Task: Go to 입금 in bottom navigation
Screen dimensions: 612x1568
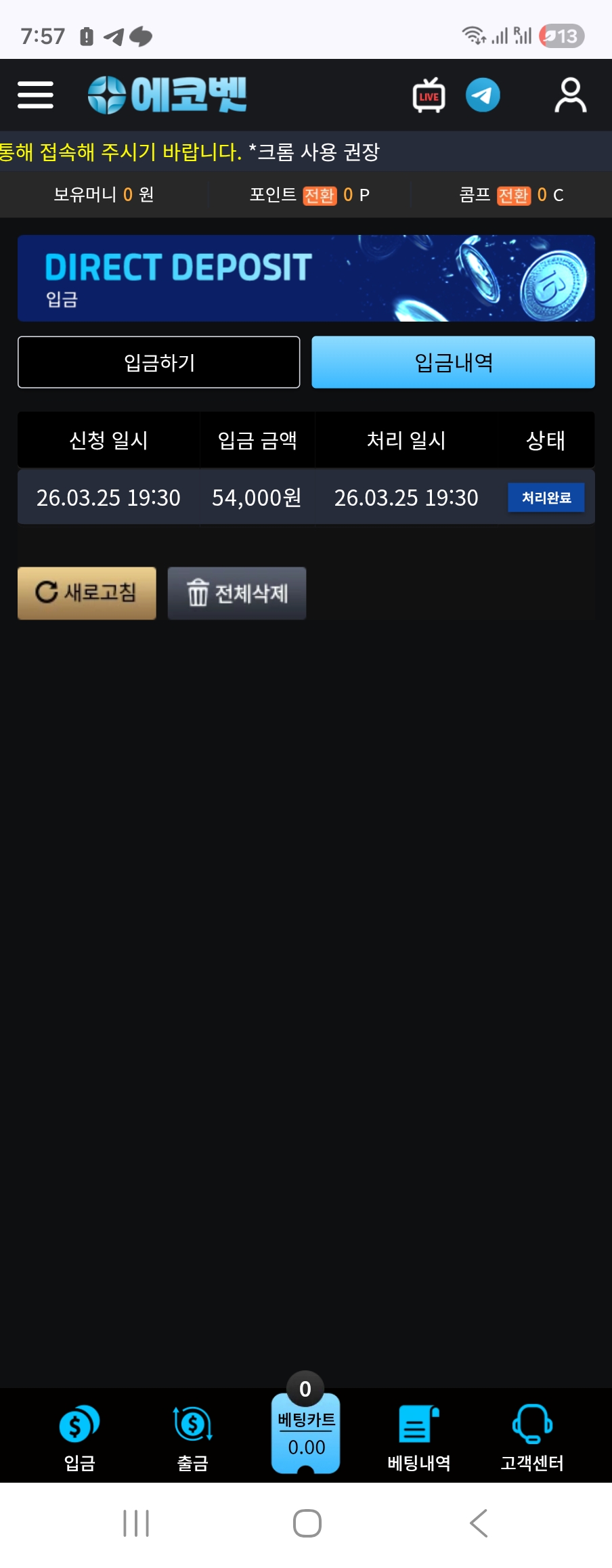Action: click(79, 1437)
